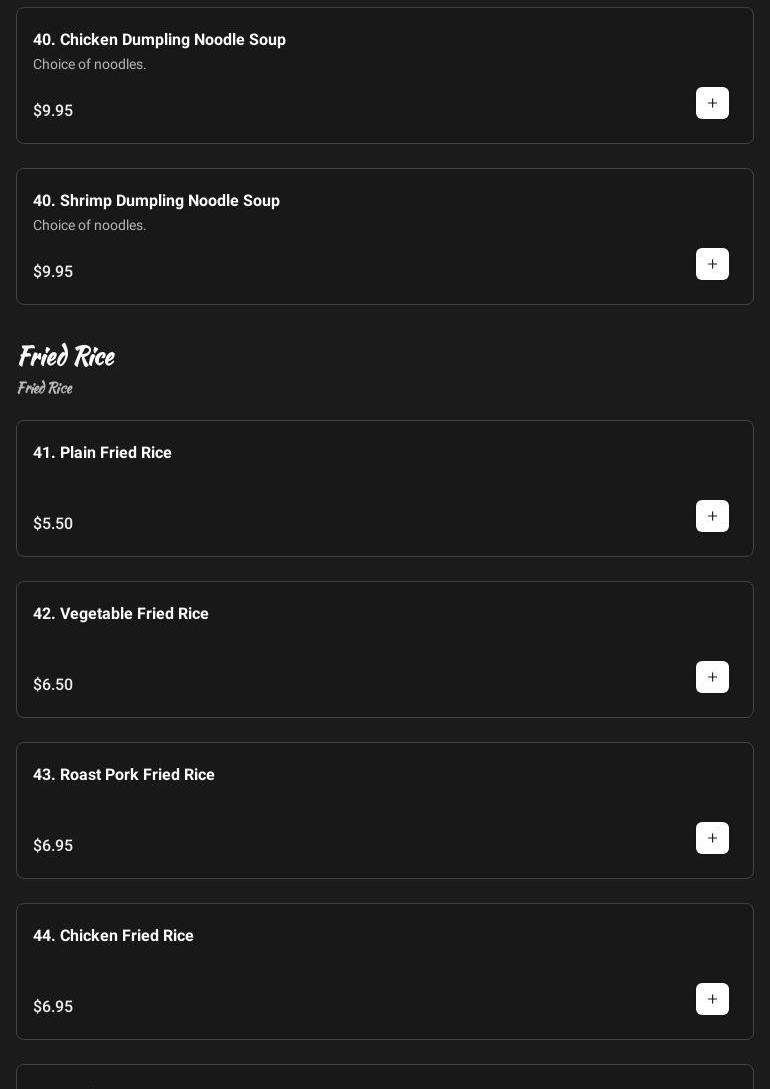This screenshot has height=1089, width=770.
Task: Add Chicken Dumpling Noodle Soup to the order
Action: click(712, 103)
